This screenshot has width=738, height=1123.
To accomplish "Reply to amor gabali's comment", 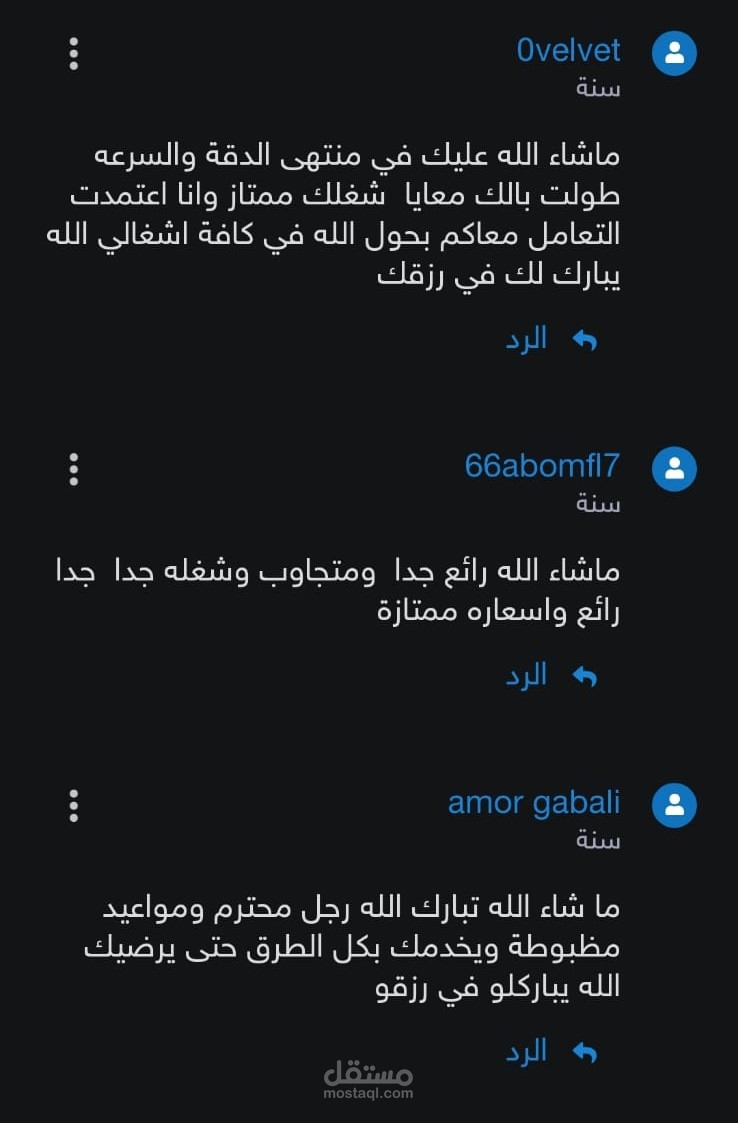I will coord(550,1051).
